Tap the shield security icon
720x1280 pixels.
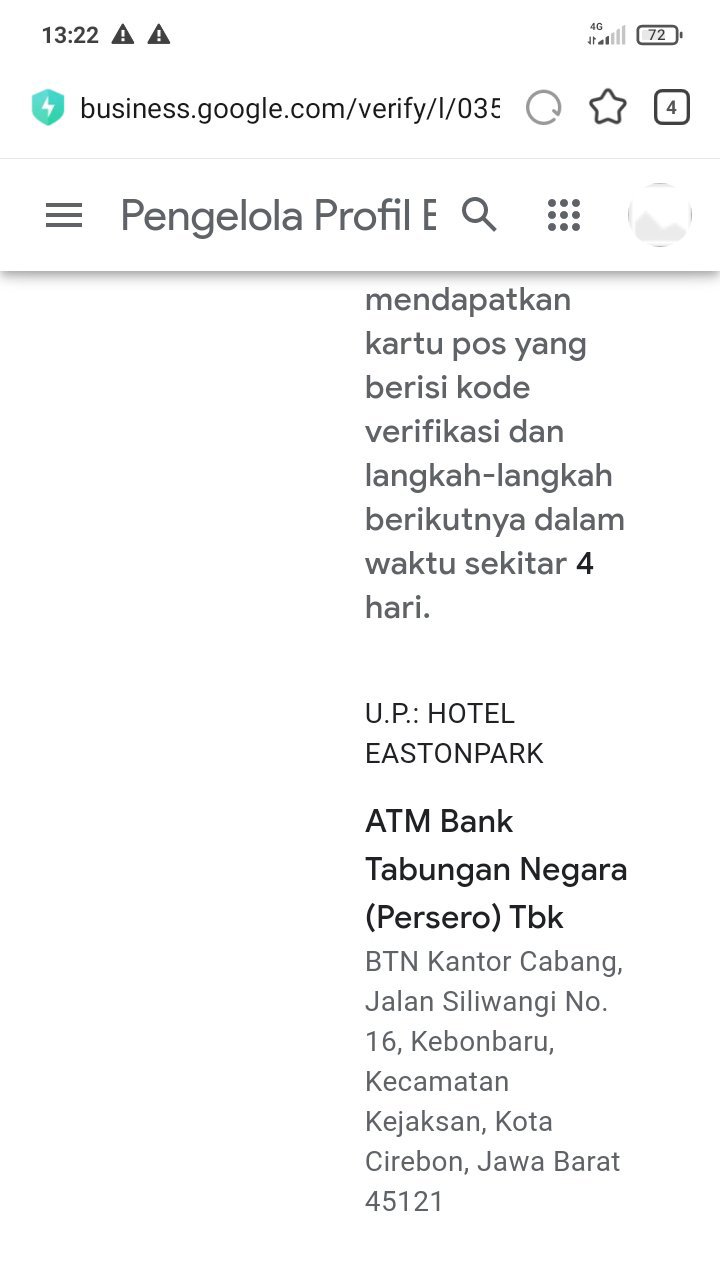pos(48,108)
